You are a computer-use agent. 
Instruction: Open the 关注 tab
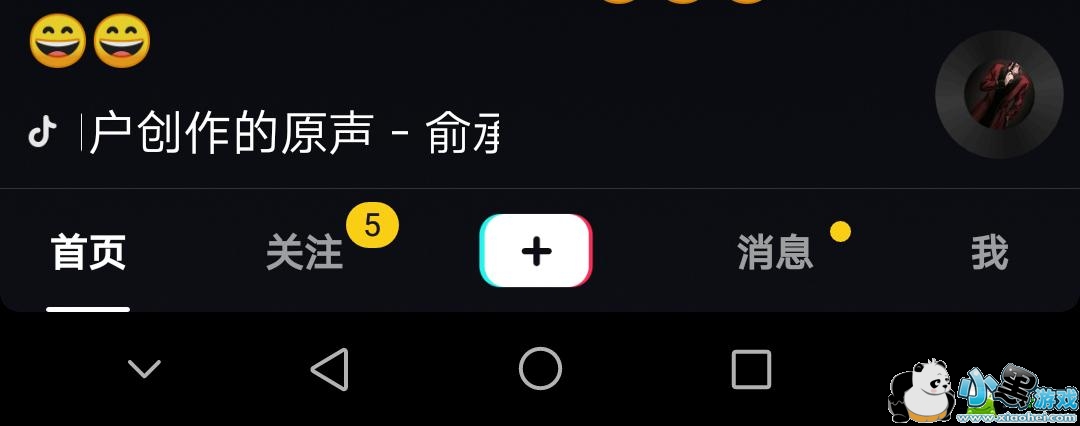(305, 254)
